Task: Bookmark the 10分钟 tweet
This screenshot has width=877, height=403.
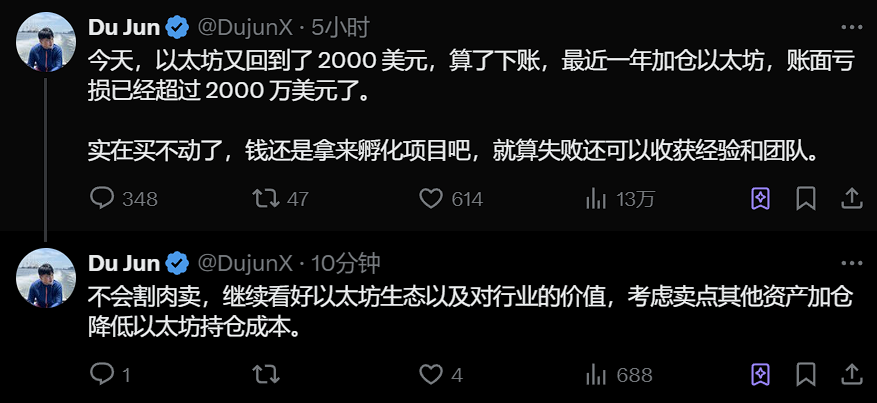Action: [x=805, y=375]
